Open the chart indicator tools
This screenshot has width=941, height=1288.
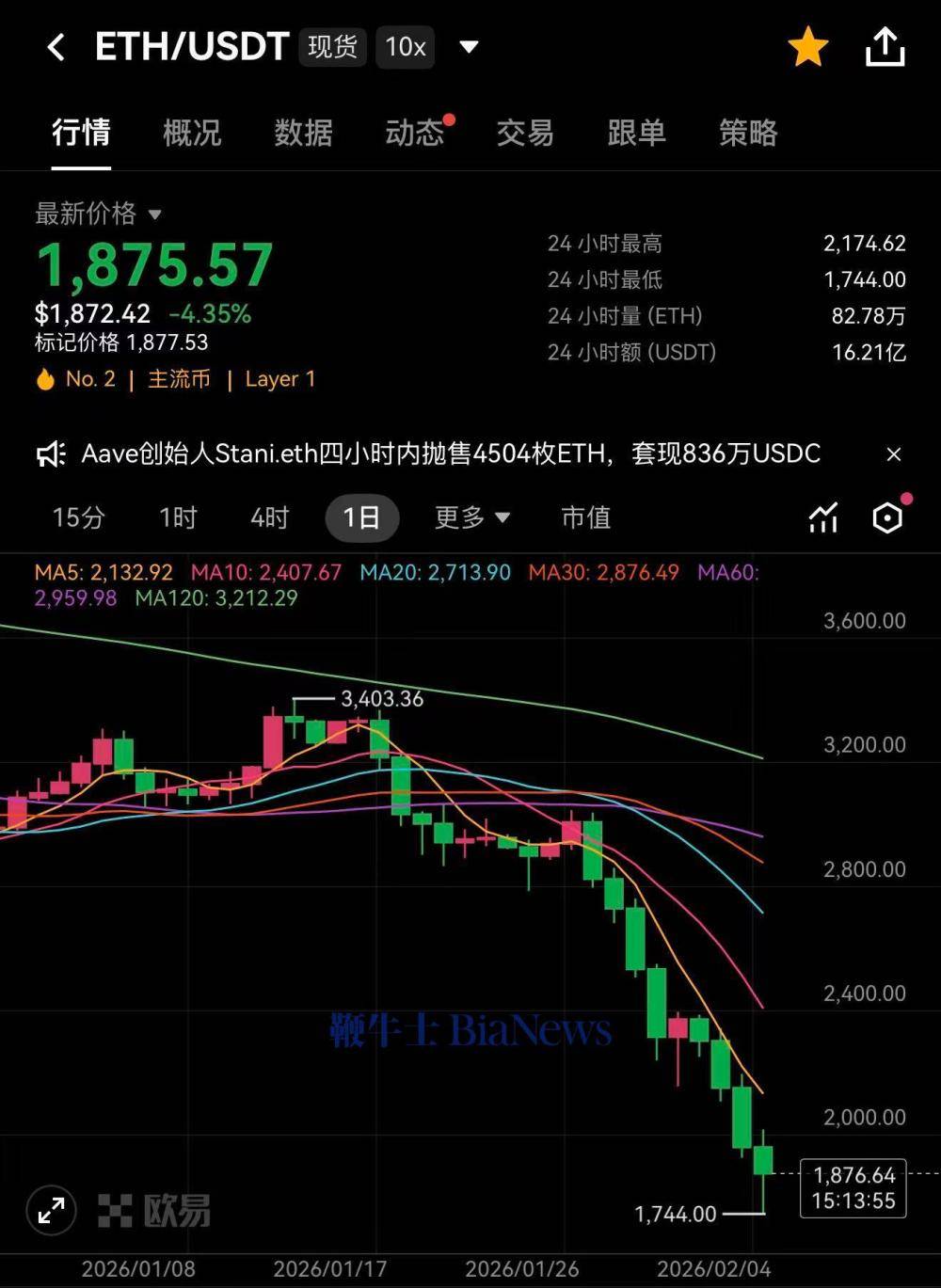click(x=823, y=517)
